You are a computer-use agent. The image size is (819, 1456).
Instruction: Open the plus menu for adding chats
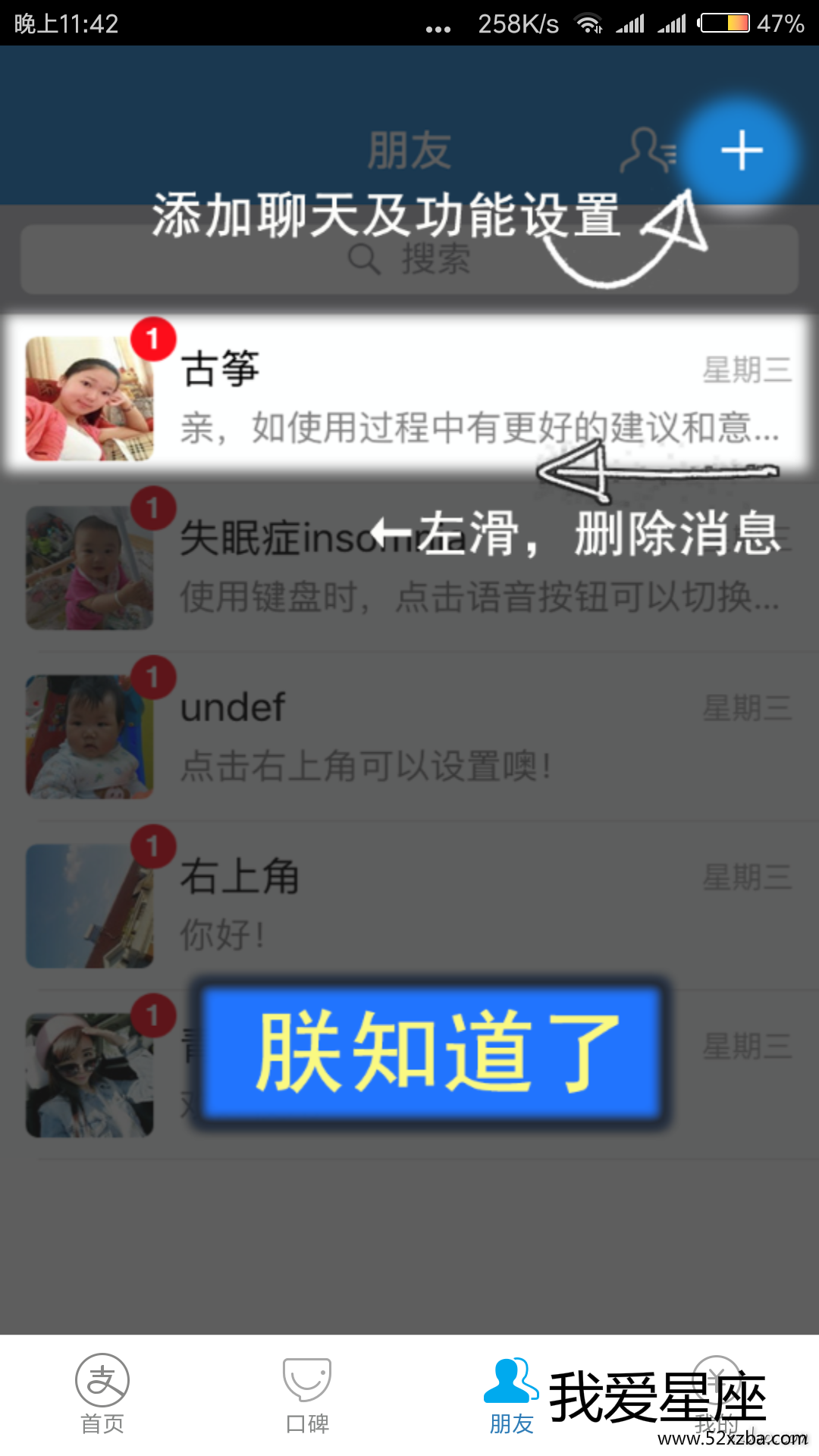742,150
